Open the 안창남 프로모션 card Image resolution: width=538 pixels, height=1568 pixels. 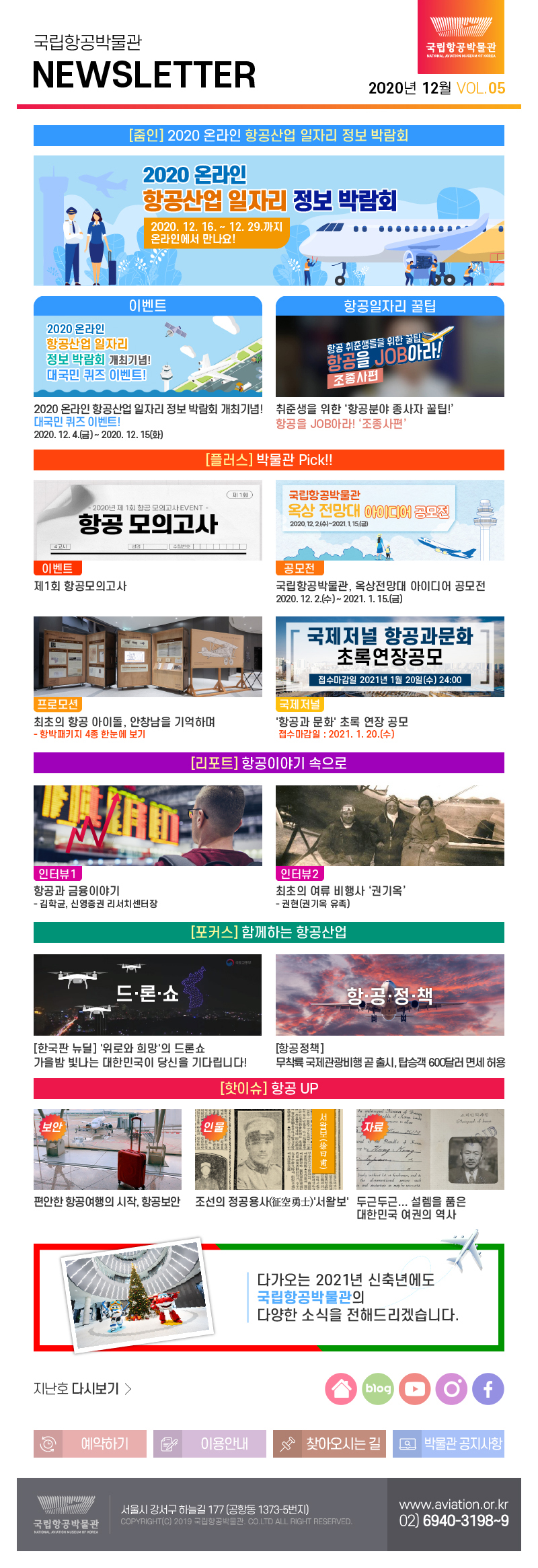point(148,656)
